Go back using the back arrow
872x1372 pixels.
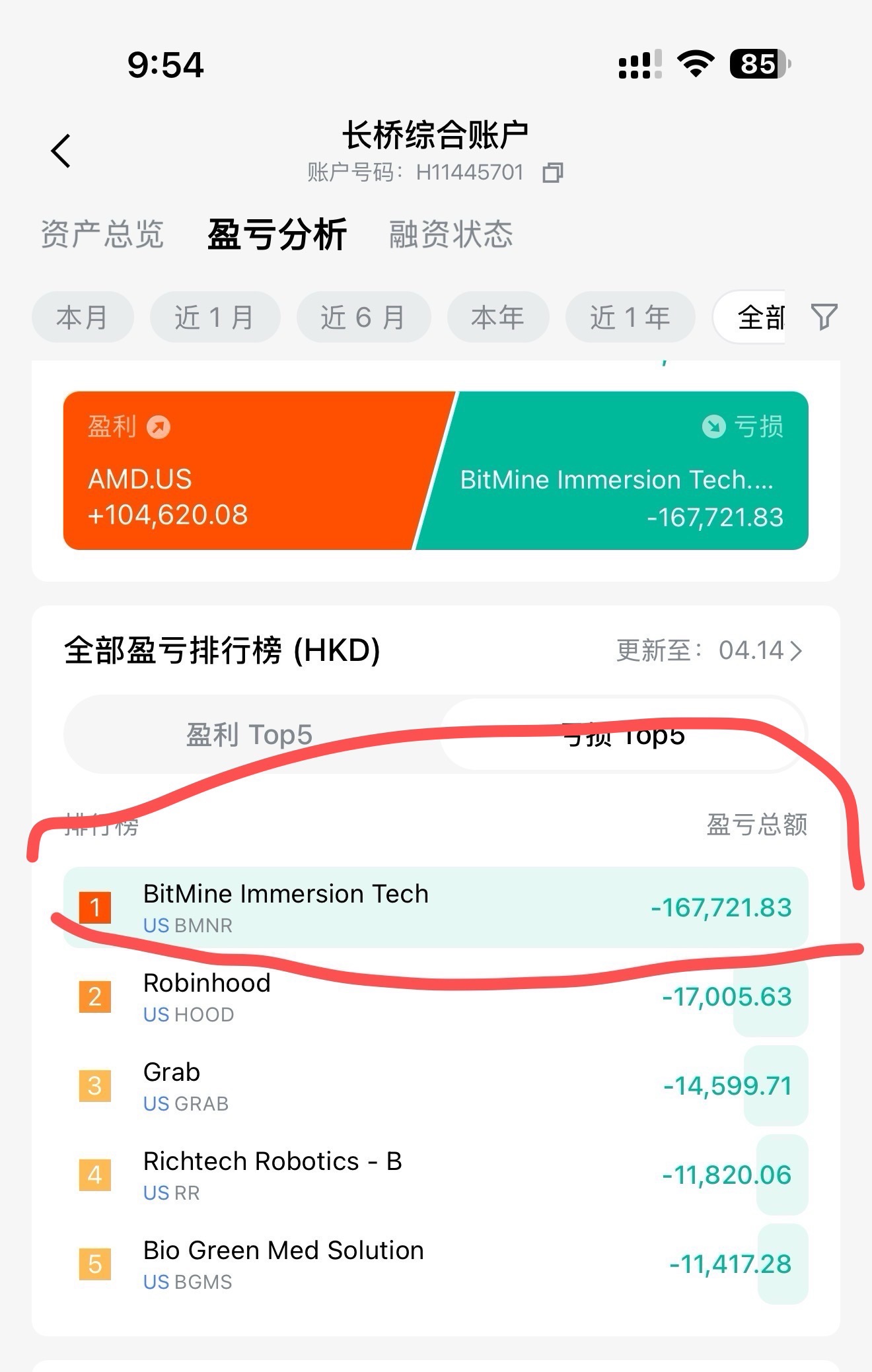coord(61,151)
